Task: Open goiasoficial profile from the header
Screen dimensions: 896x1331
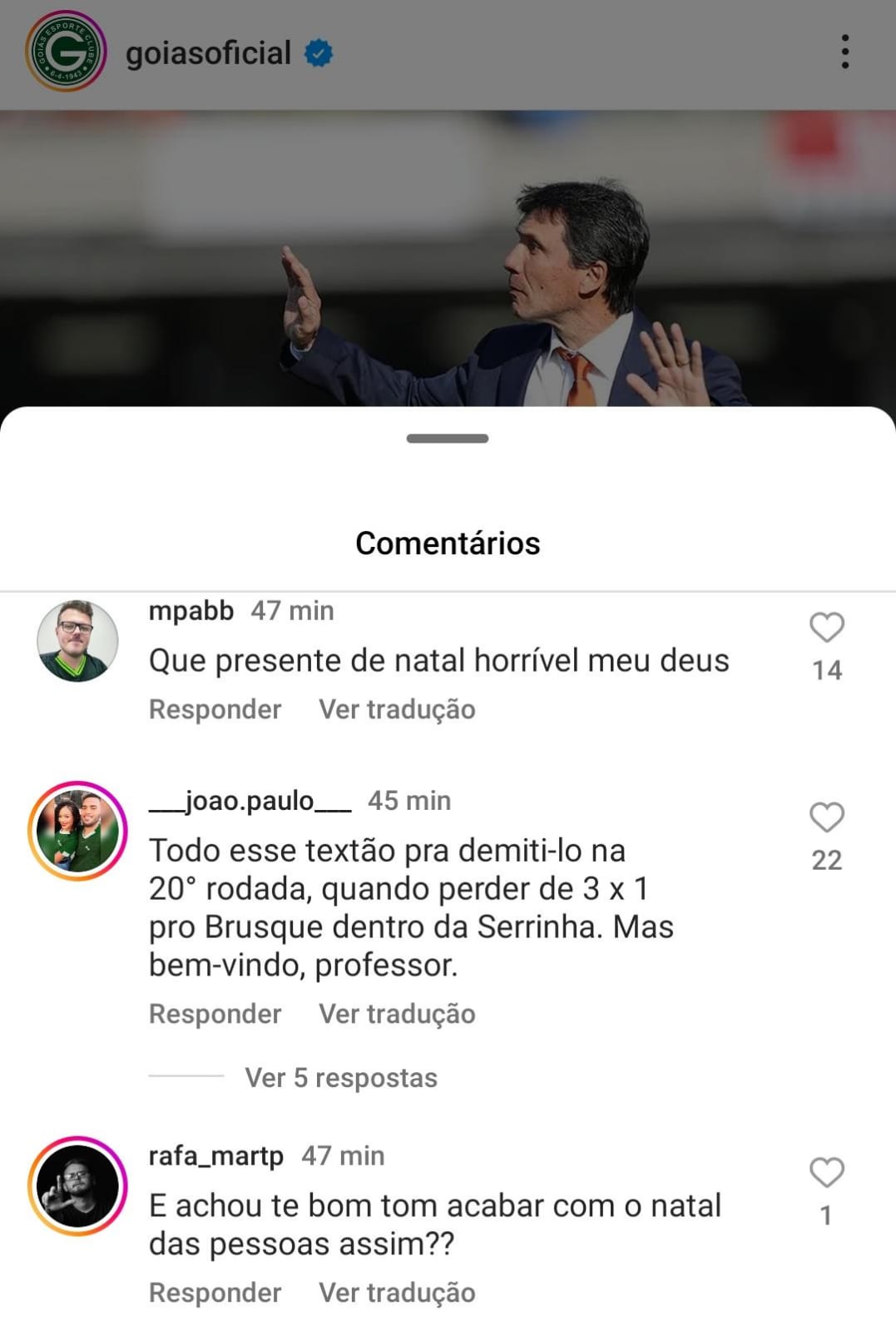Action: pyautogui.click(x=208, y=53)
